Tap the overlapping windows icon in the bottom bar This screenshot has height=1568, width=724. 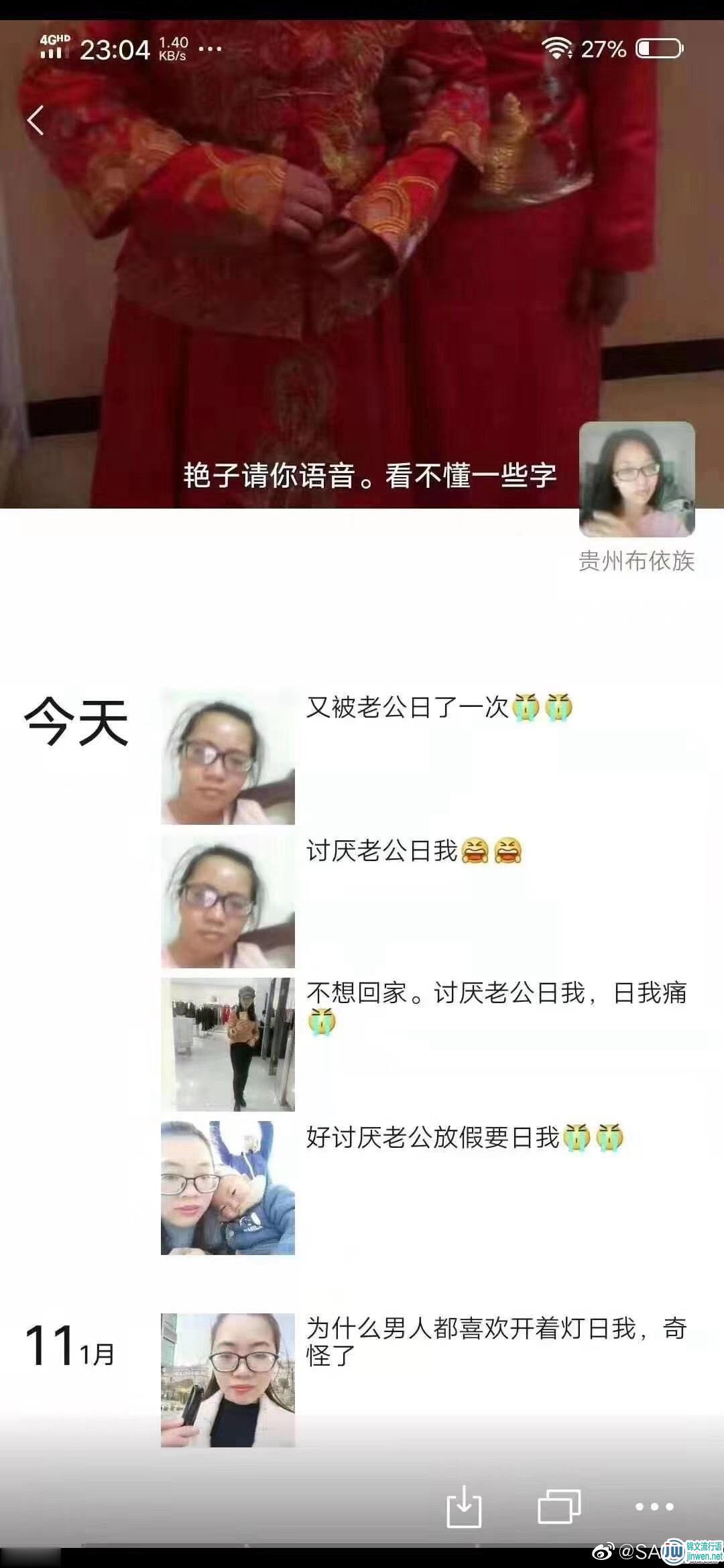559,1506
